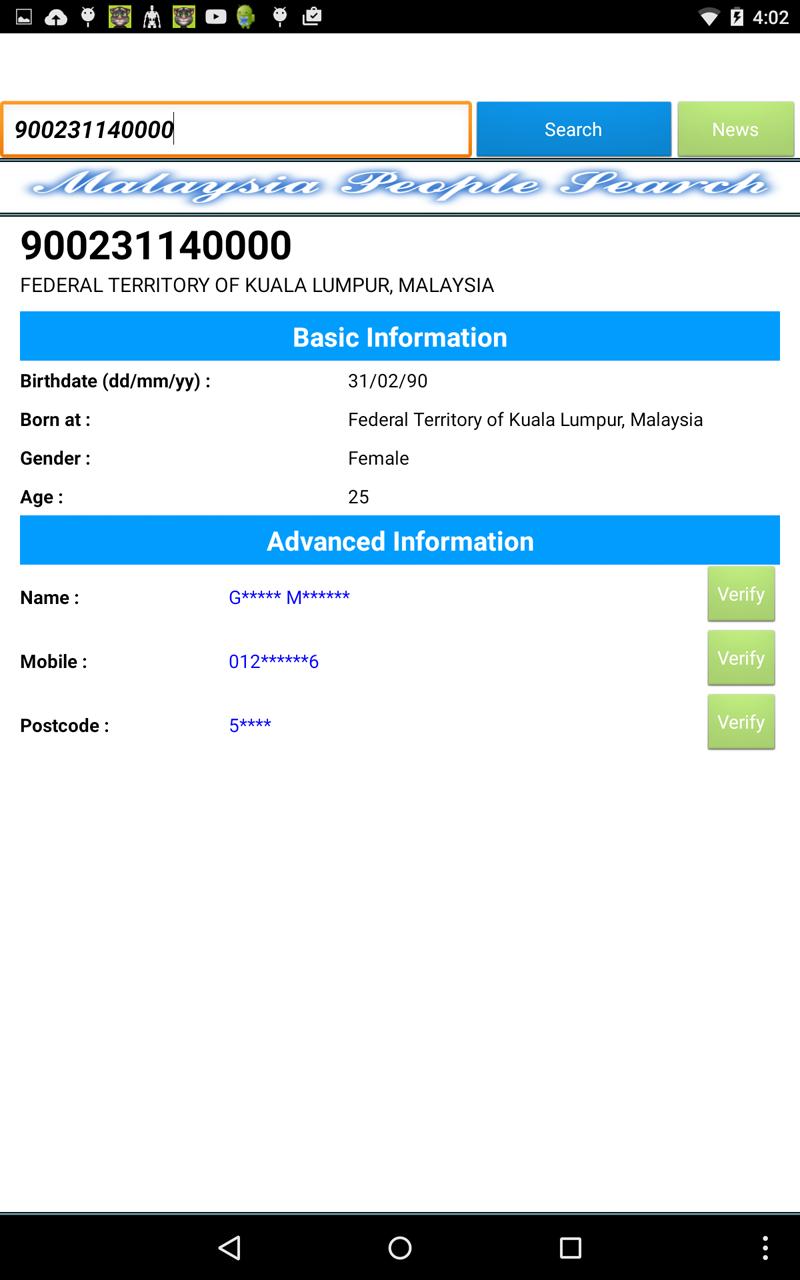Open the masked mobile link 012******6

coord(273,662)
